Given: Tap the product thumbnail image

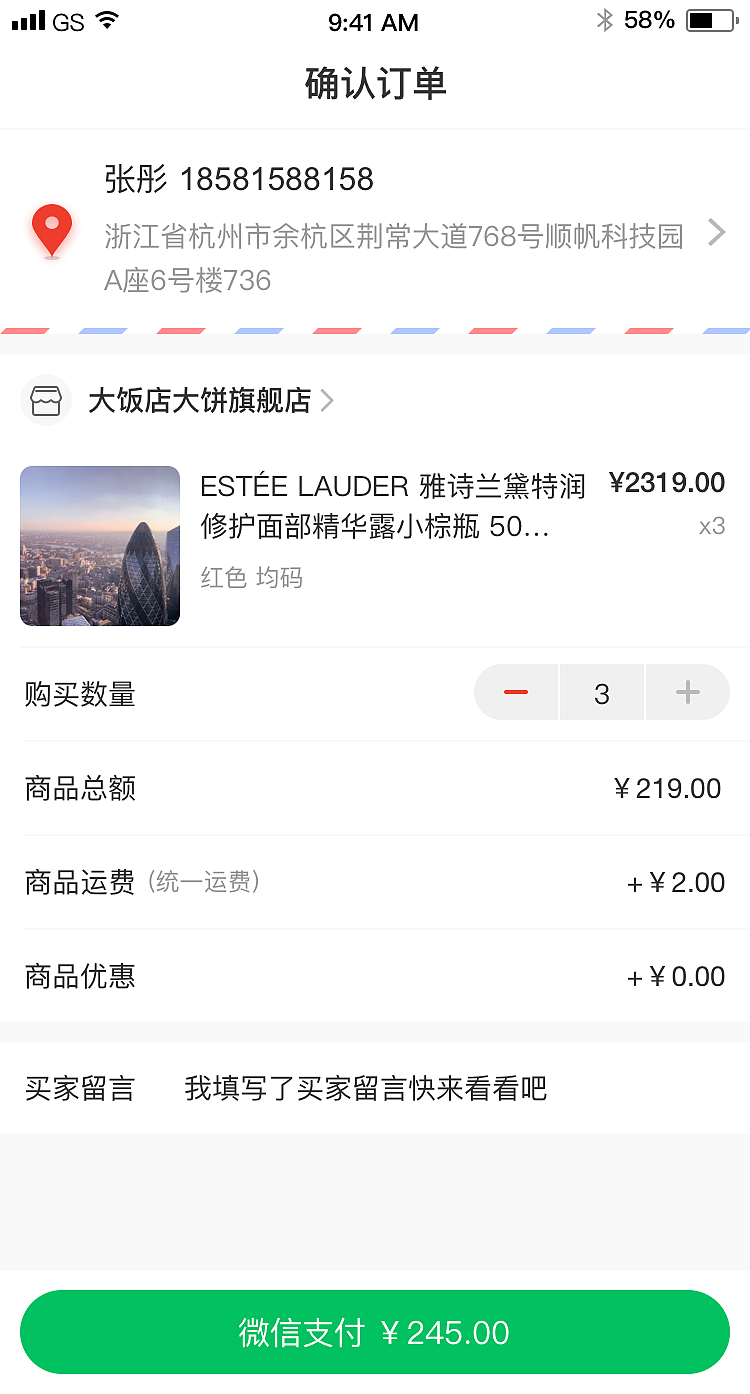Looking at the screenshot, I should tap(99, 545).
